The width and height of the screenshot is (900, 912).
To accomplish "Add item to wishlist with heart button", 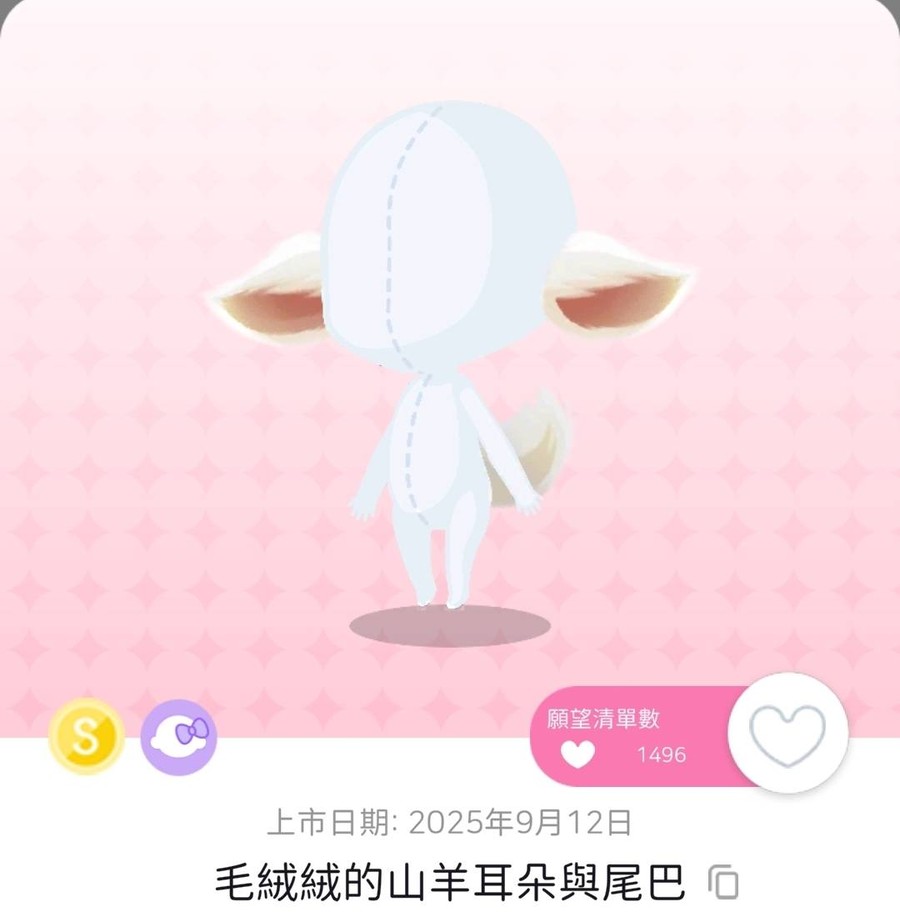I will click(x=788, y=735).
